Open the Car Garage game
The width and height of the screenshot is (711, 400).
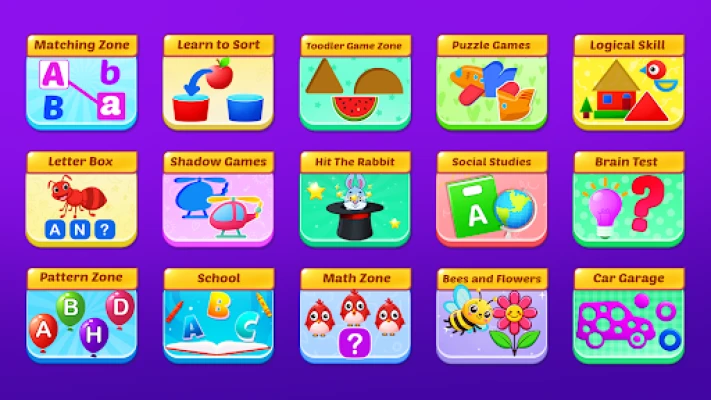pyautogui.click(x=629, y=316)
